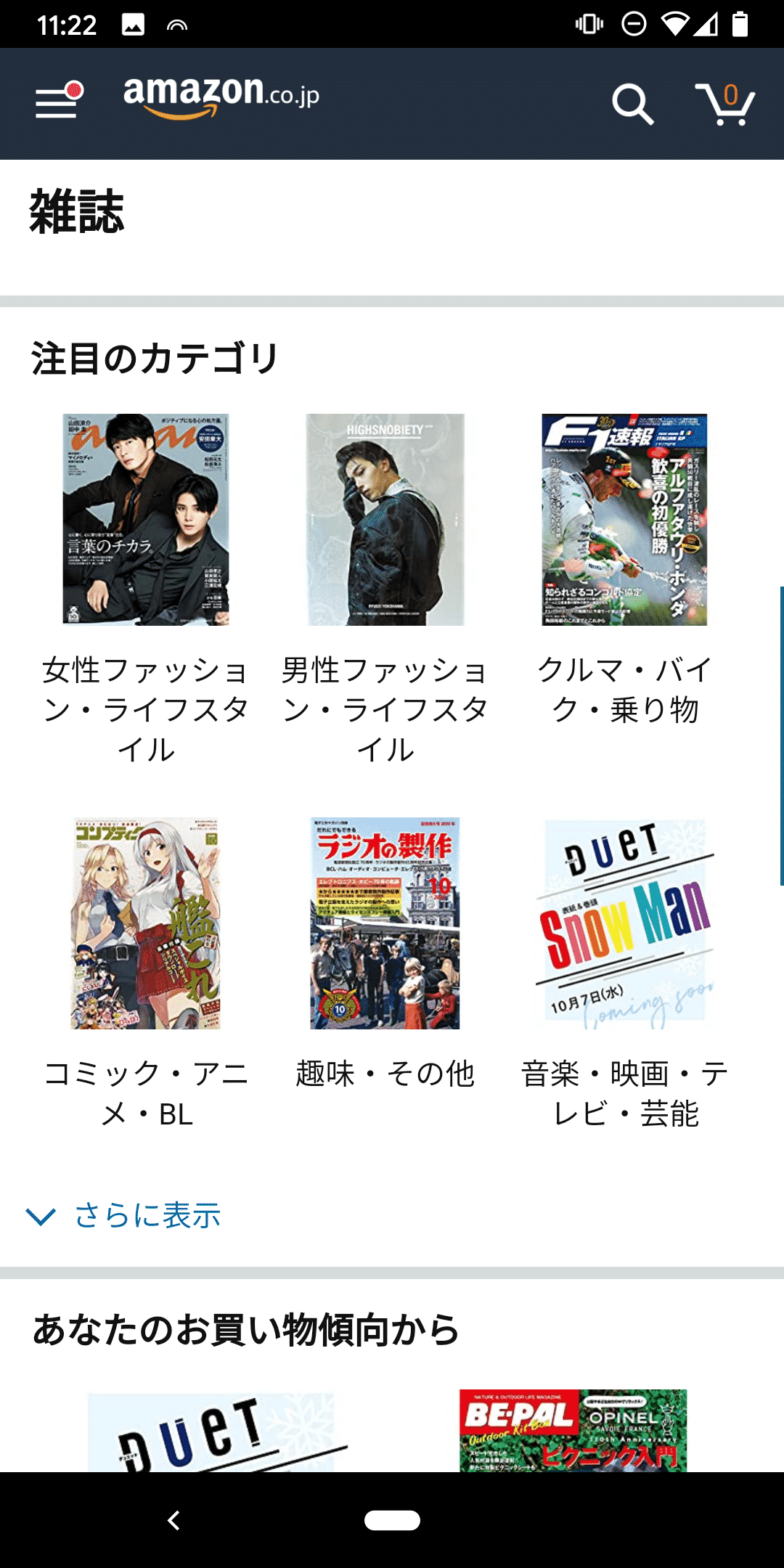784x1568 pixels.
Task: View the shopping cart
Action: (x=725, y=104)
